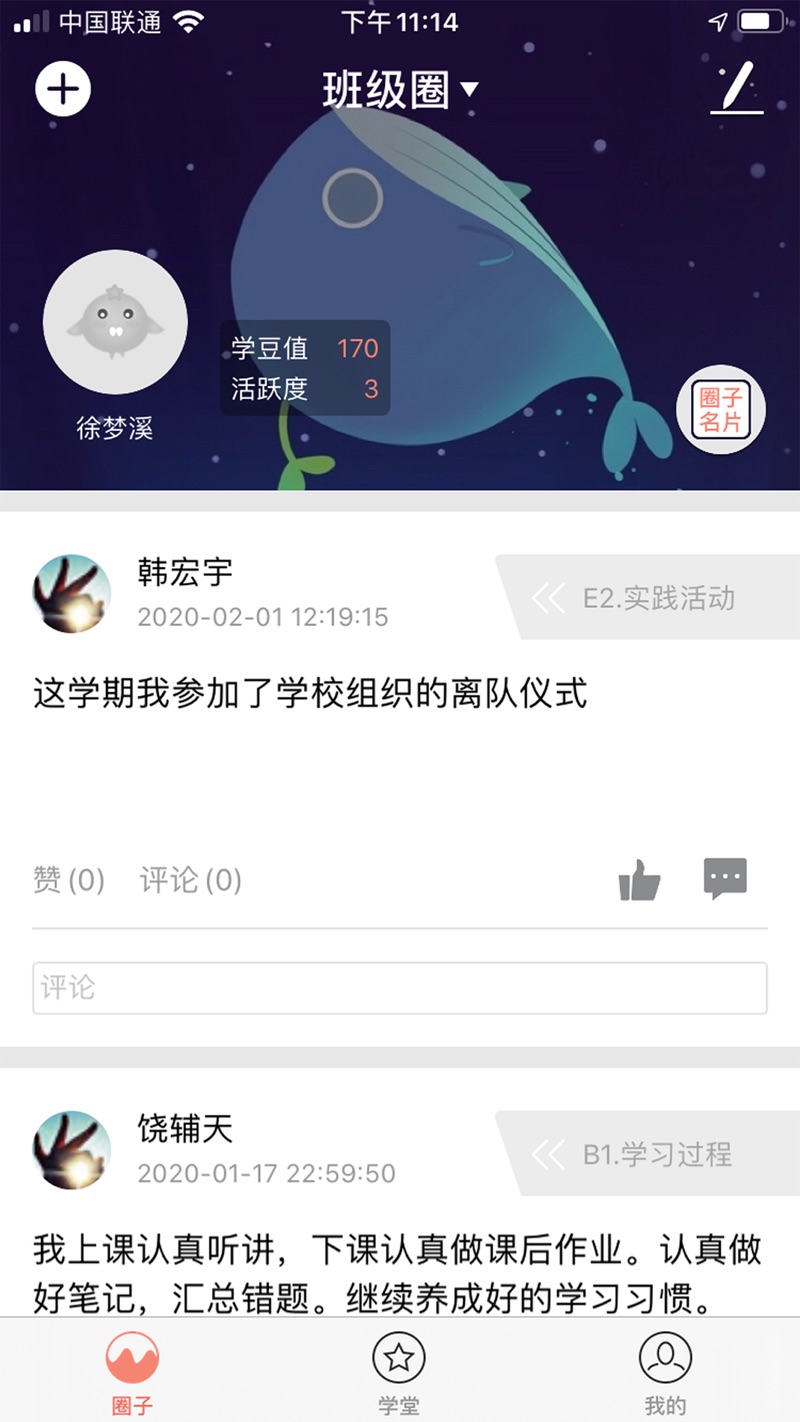The image size is (800, 1422).
Task: Go to the 我的 tab
Action: tap(665, 1371)
